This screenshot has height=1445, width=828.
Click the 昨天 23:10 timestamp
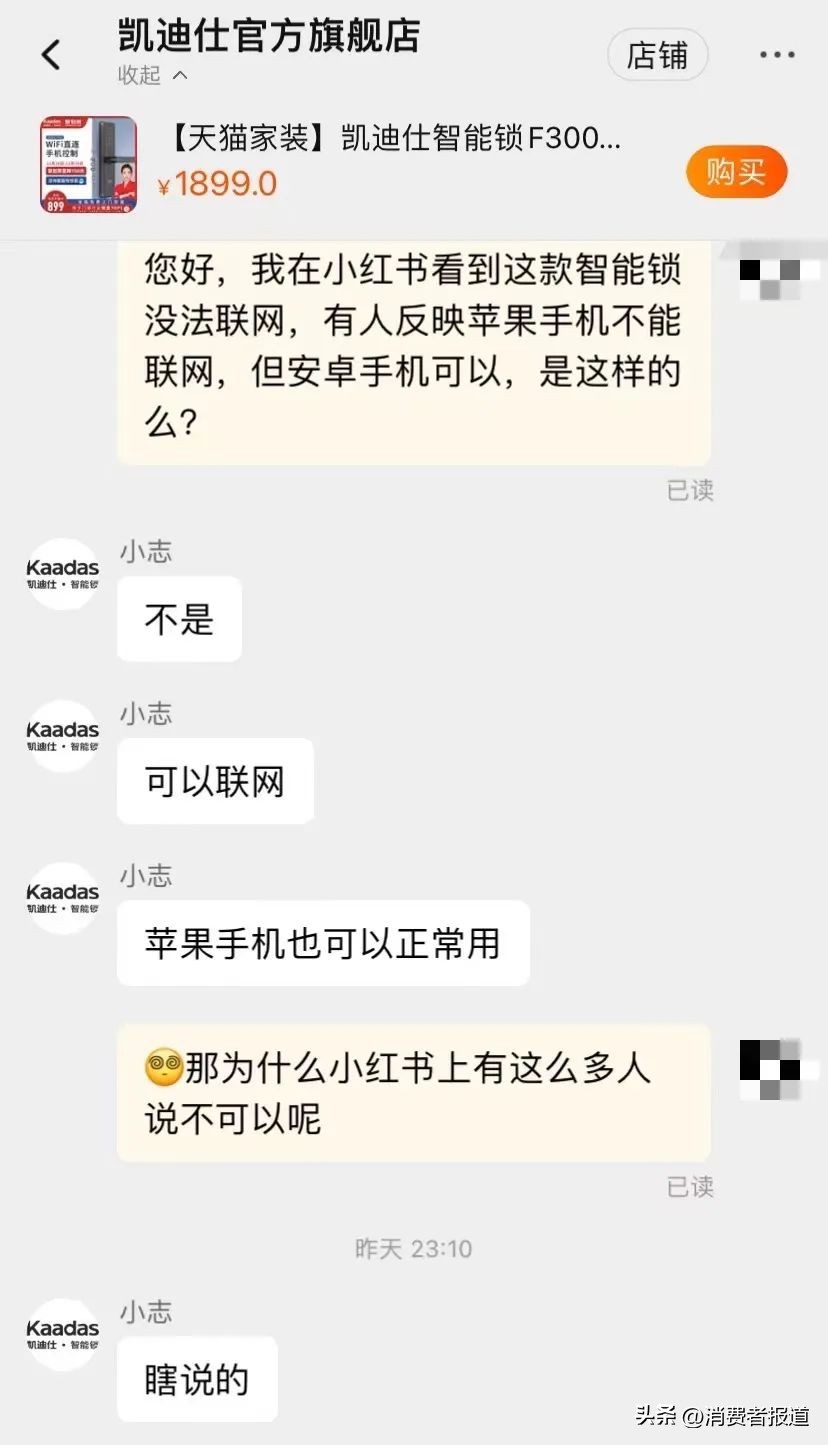pyautogui.click(x=413, y=1248)
